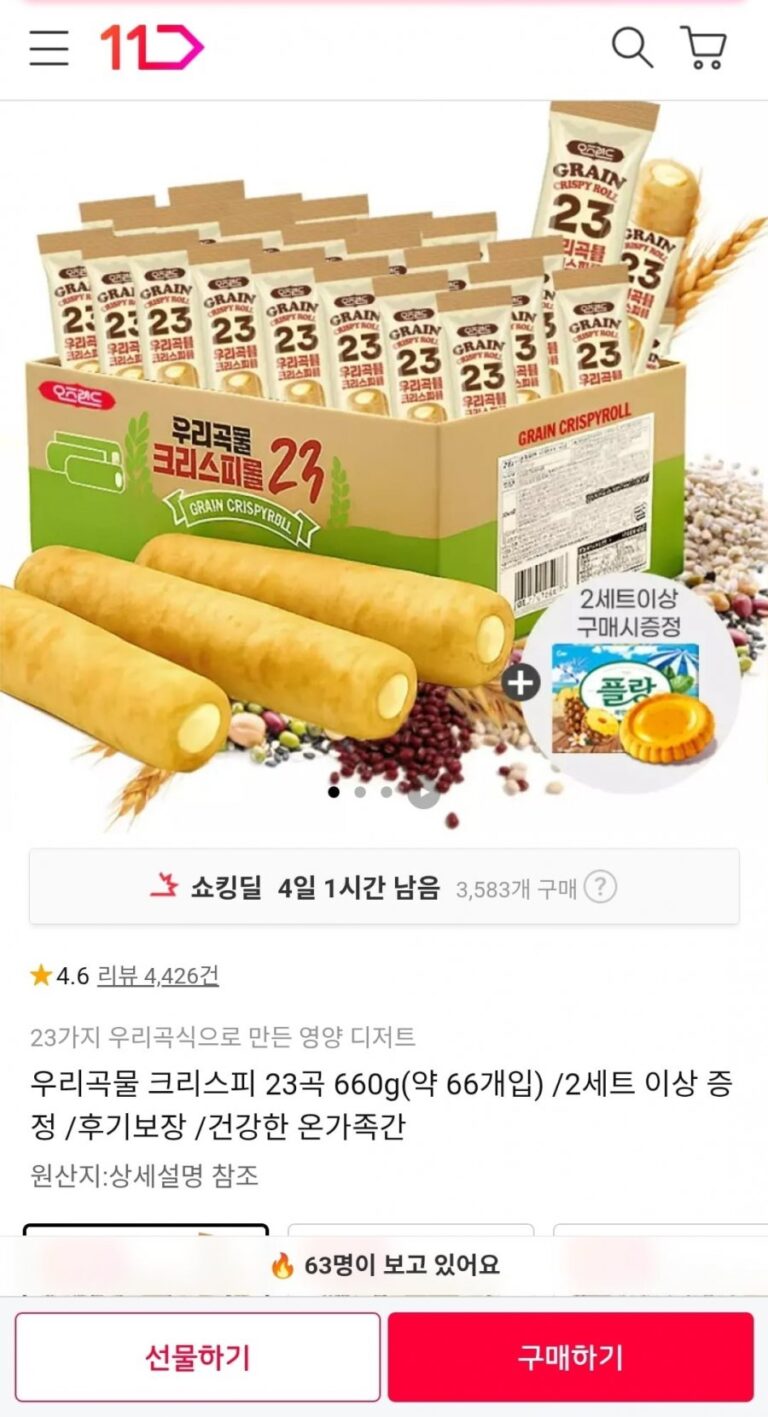This screenshot has height=1417, width=768.
Task: Tap 선물하기 to gift this item
Action: [x=197, y=1357]
